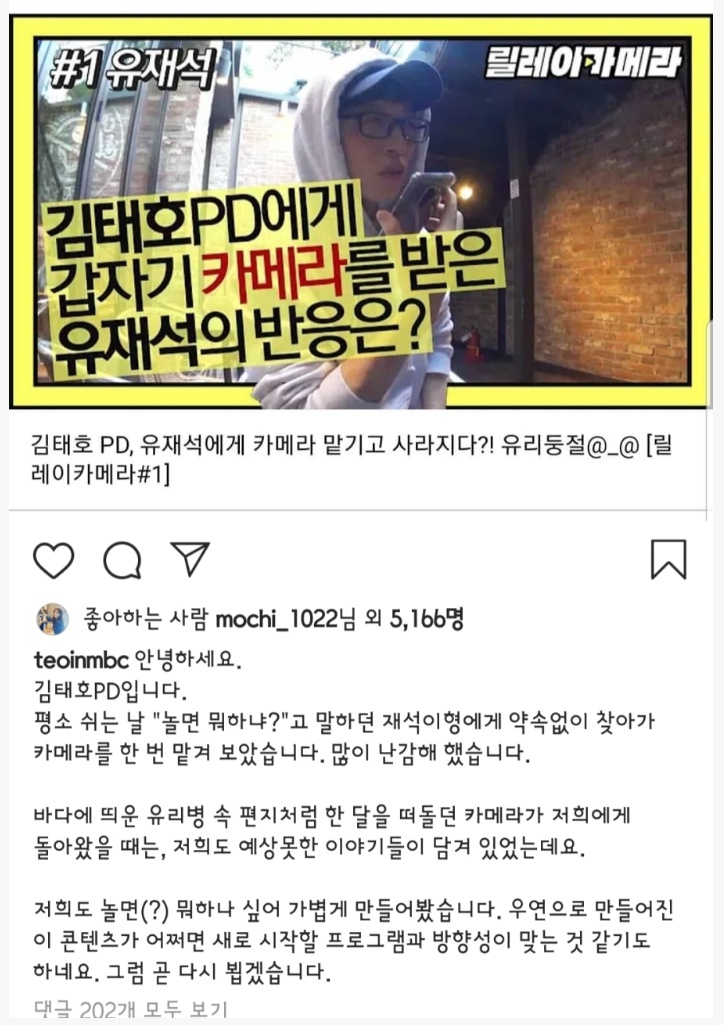Open the relay camera video thumbnail
The width and height of the screenshot is (724, 1025).
click(361, 211)
